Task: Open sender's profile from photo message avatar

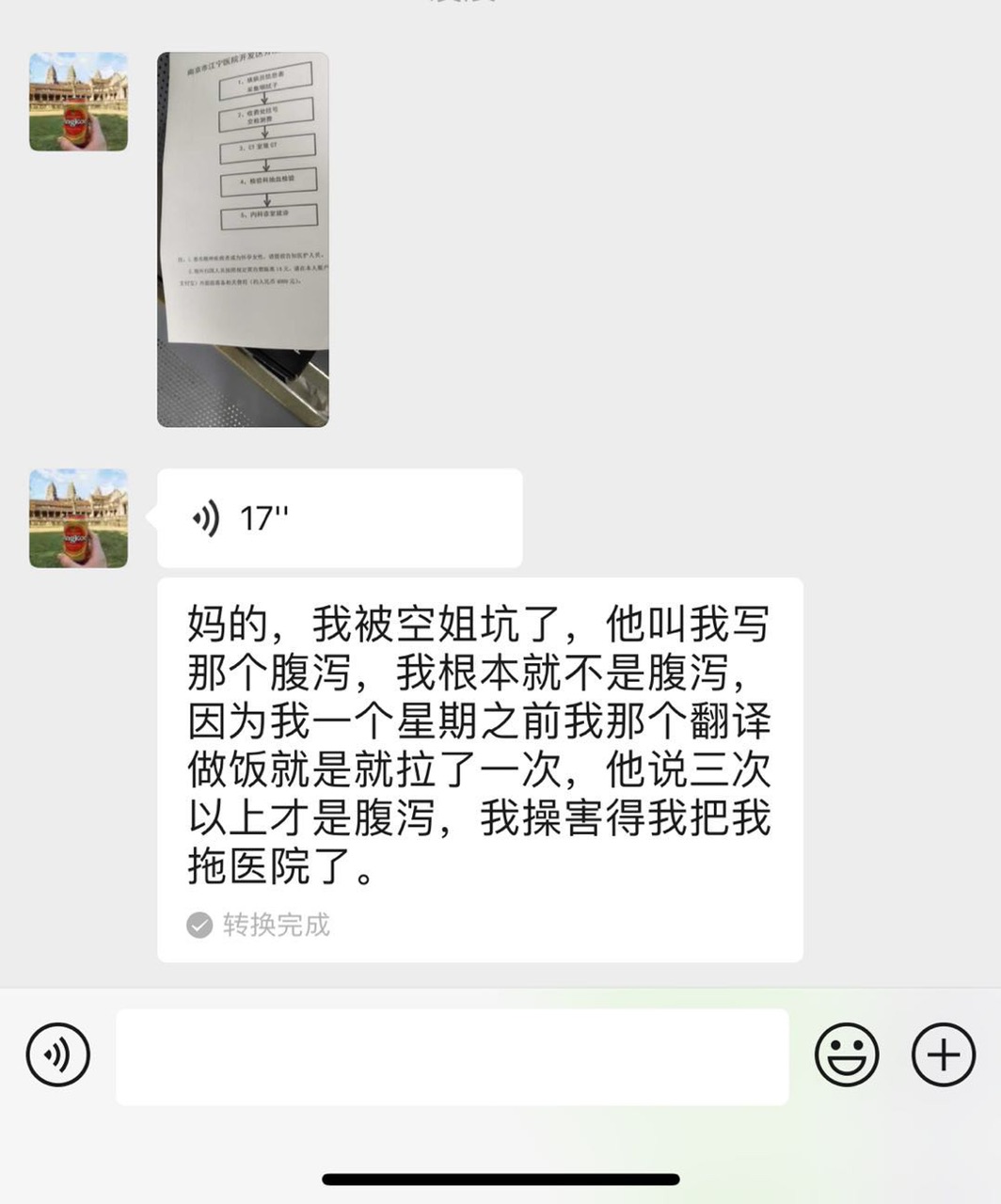Action: coord(78,102)
